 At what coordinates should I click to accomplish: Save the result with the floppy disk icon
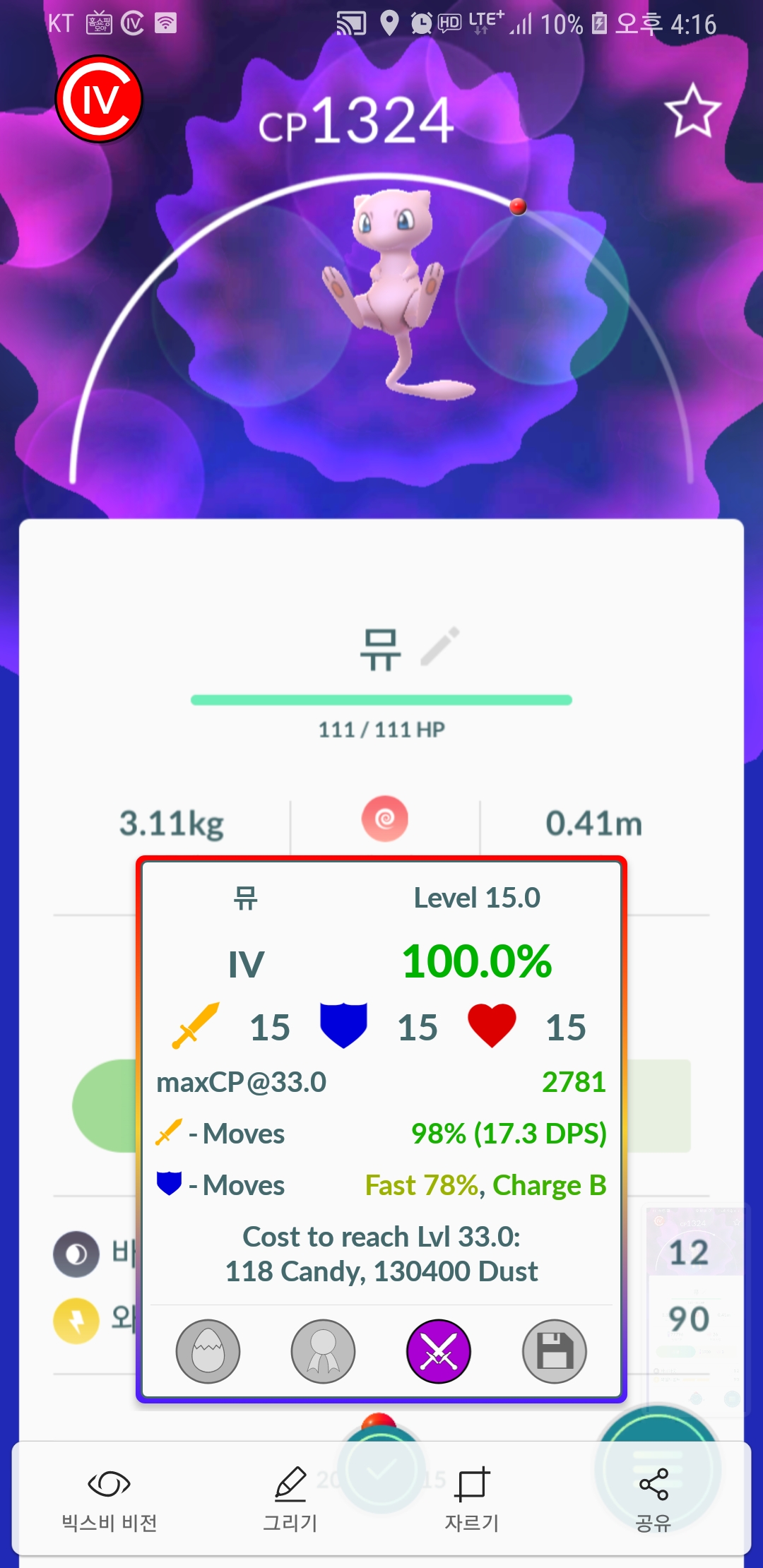click(555, 1351)
